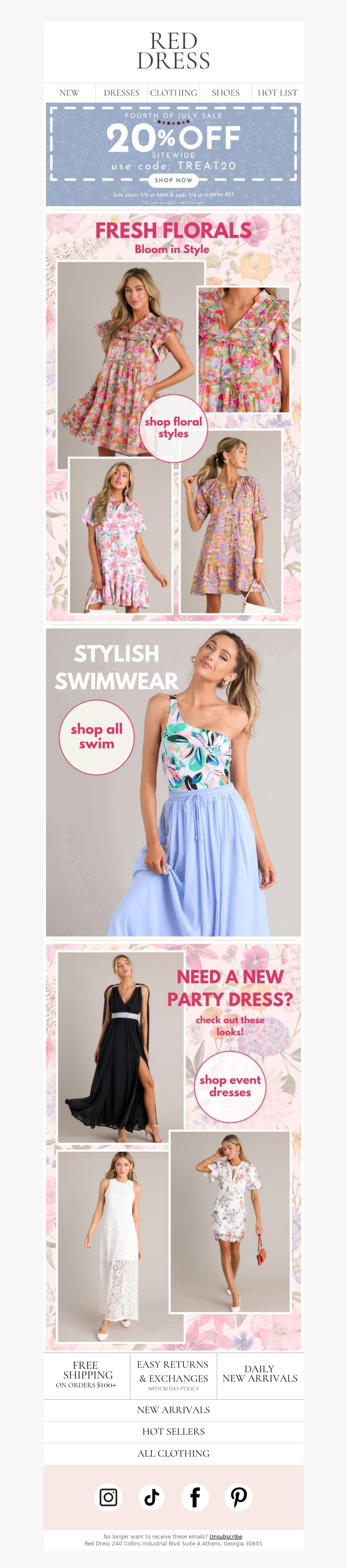Open the DRESSES category
347x1568 pixels.
[x=121, y=93]
